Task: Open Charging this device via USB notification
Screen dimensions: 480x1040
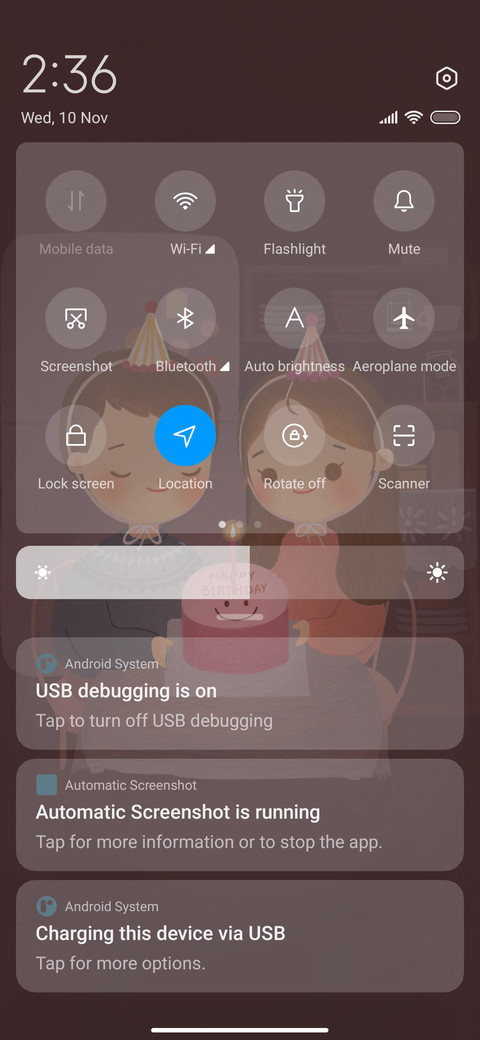Action: (240, 937)
